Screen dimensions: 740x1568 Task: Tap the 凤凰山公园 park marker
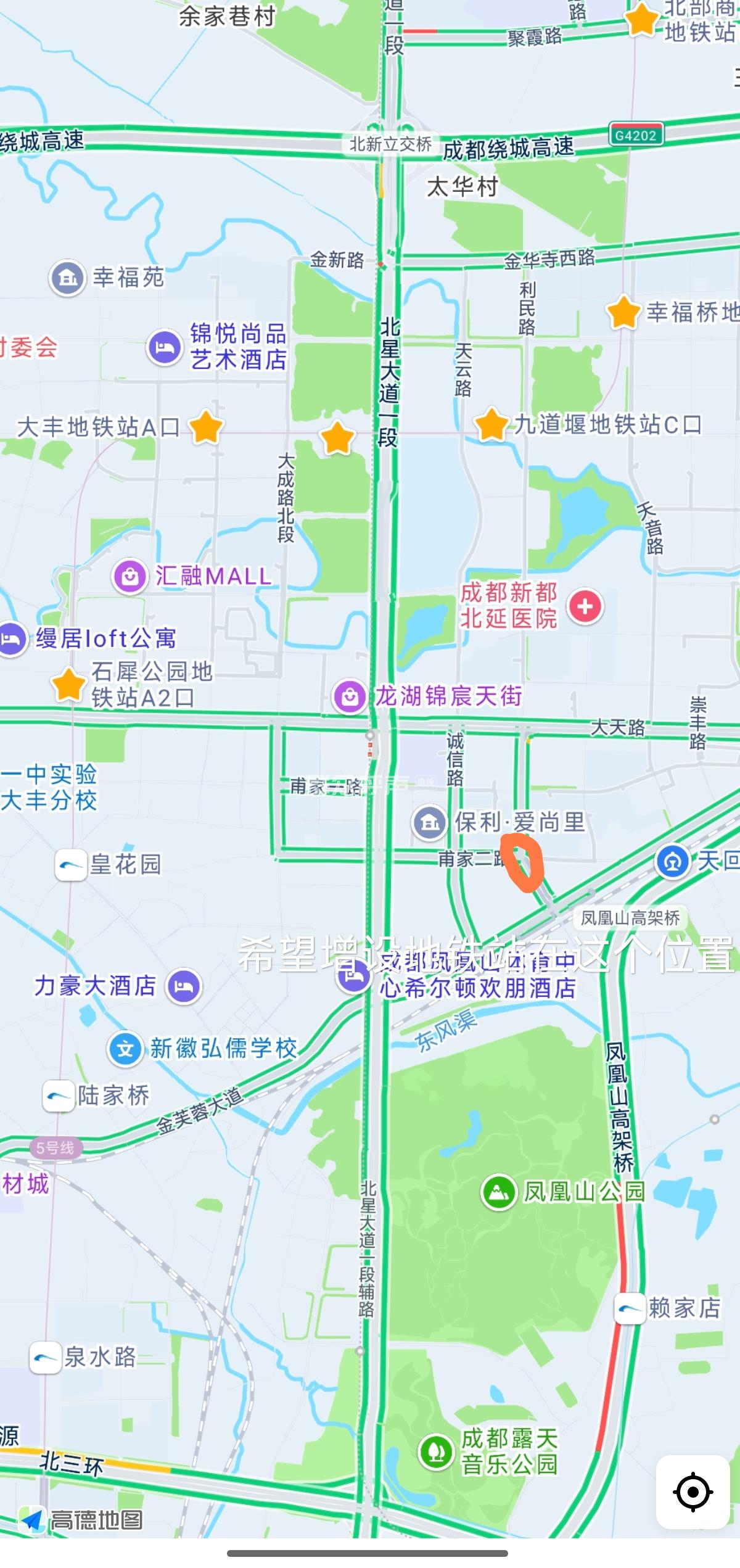pos(498,1192)
